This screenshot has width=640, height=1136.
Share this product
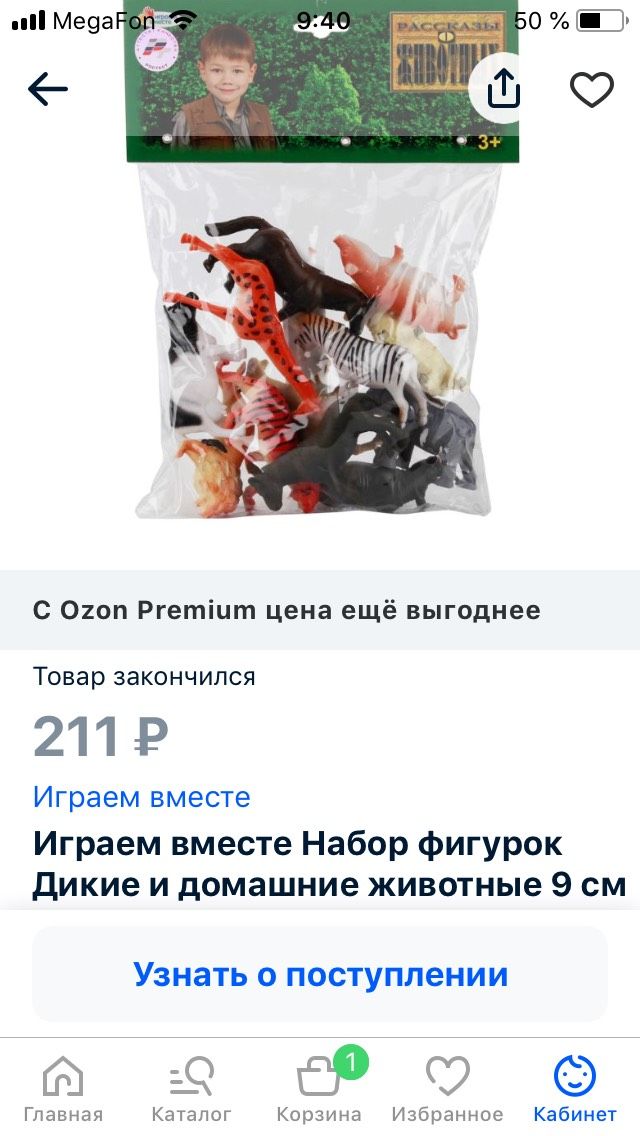(504, 90)
